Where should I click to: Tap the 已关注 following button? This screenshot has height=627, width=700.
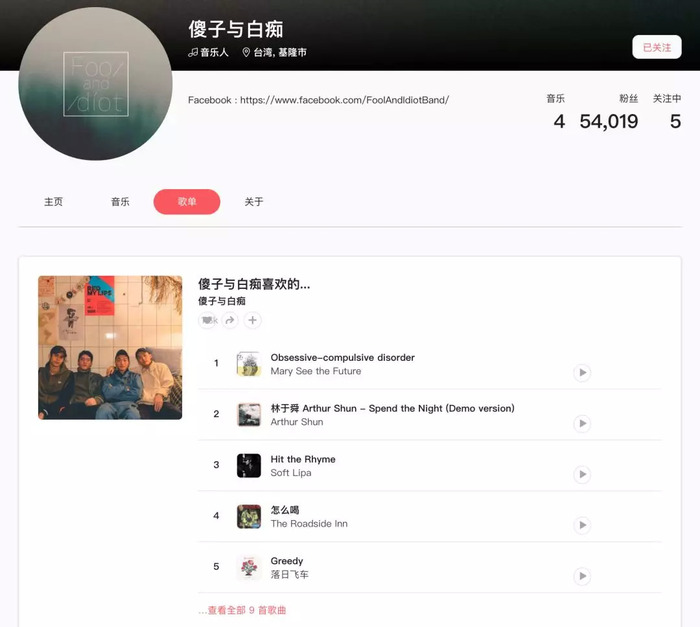[x=656, y=47]
